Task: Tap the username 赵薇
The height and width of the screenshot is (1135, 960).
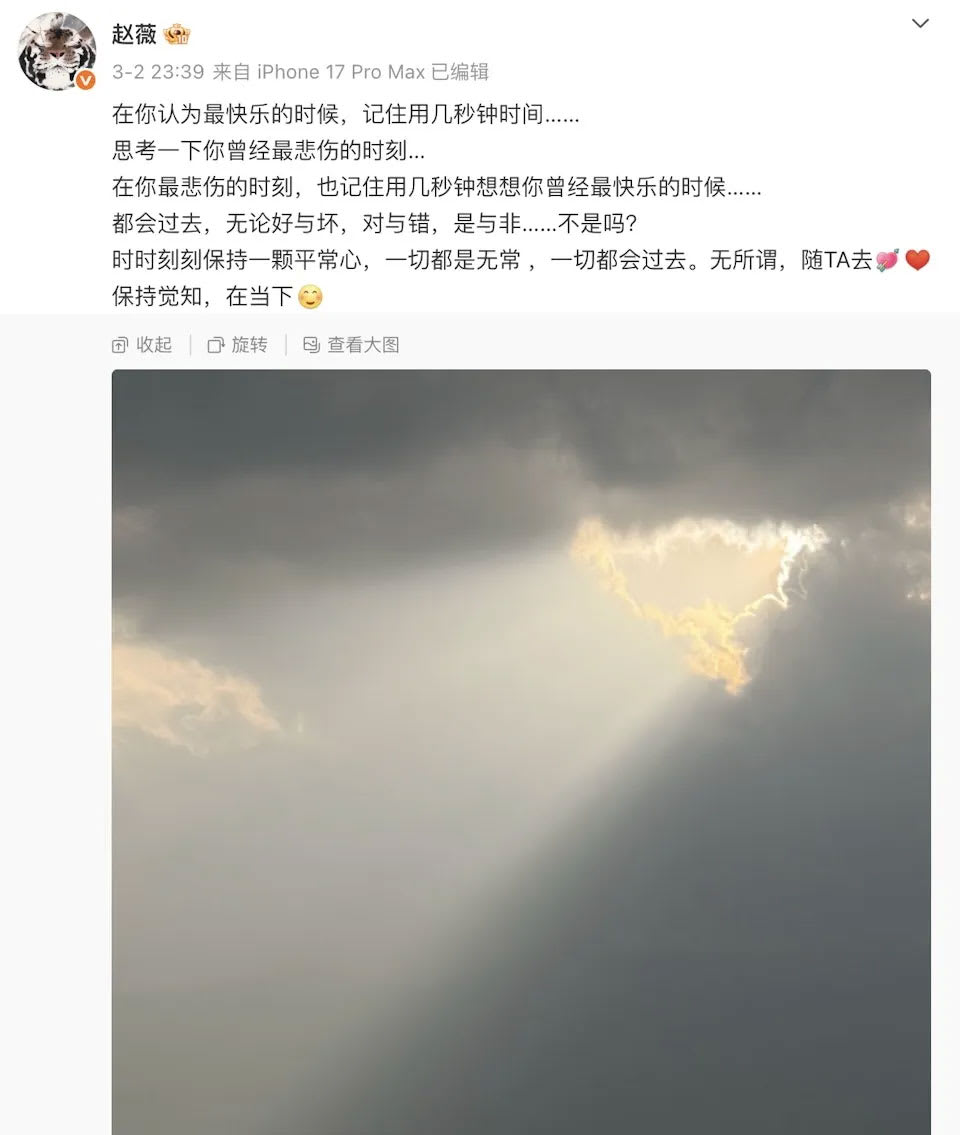Action: click(x=134, y=34)
